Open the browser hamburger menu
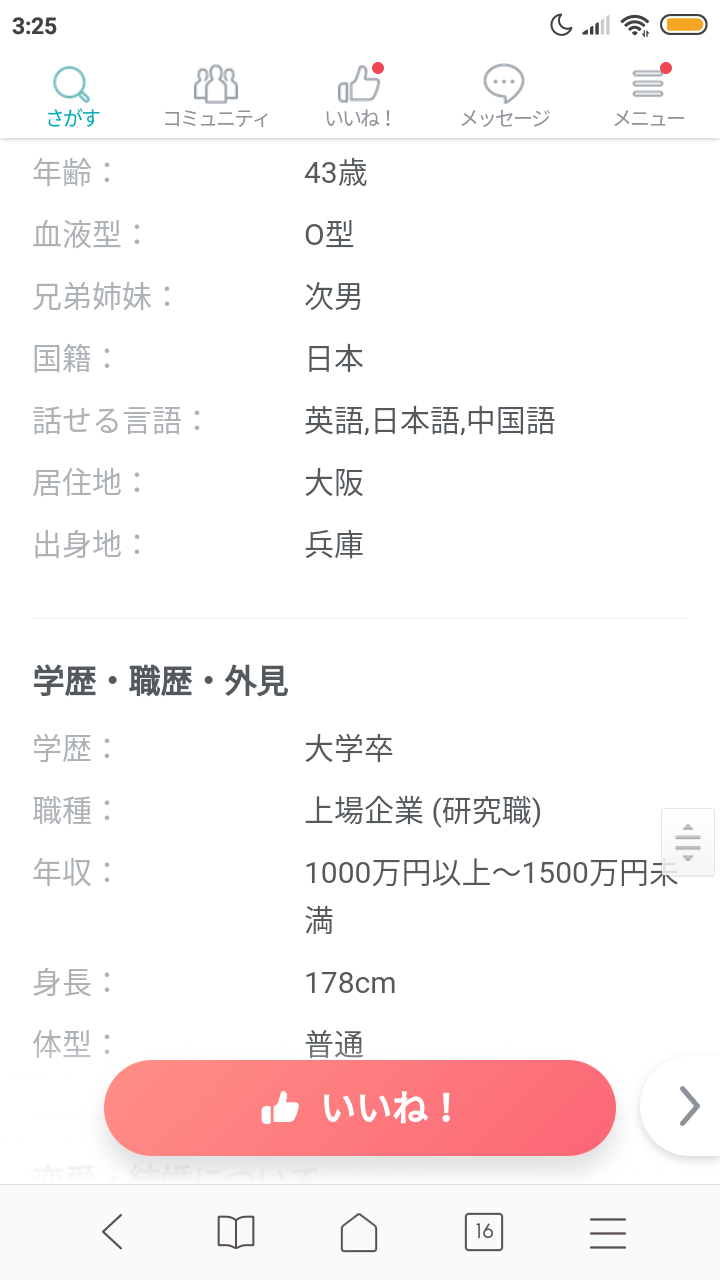720x1280 pixels. point(608,1232)
